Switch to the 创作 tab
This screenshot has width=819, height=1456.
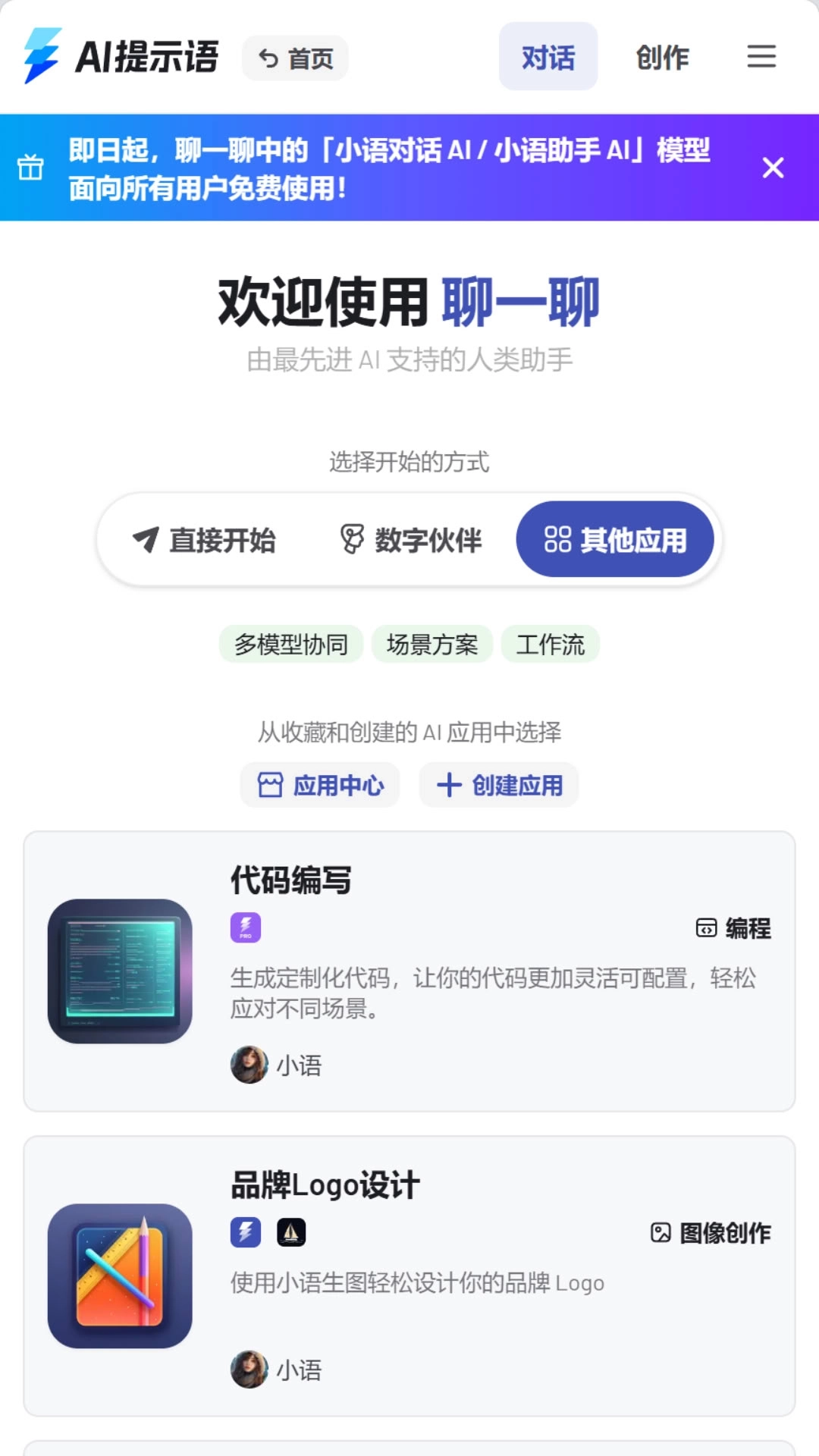point(663,57)
